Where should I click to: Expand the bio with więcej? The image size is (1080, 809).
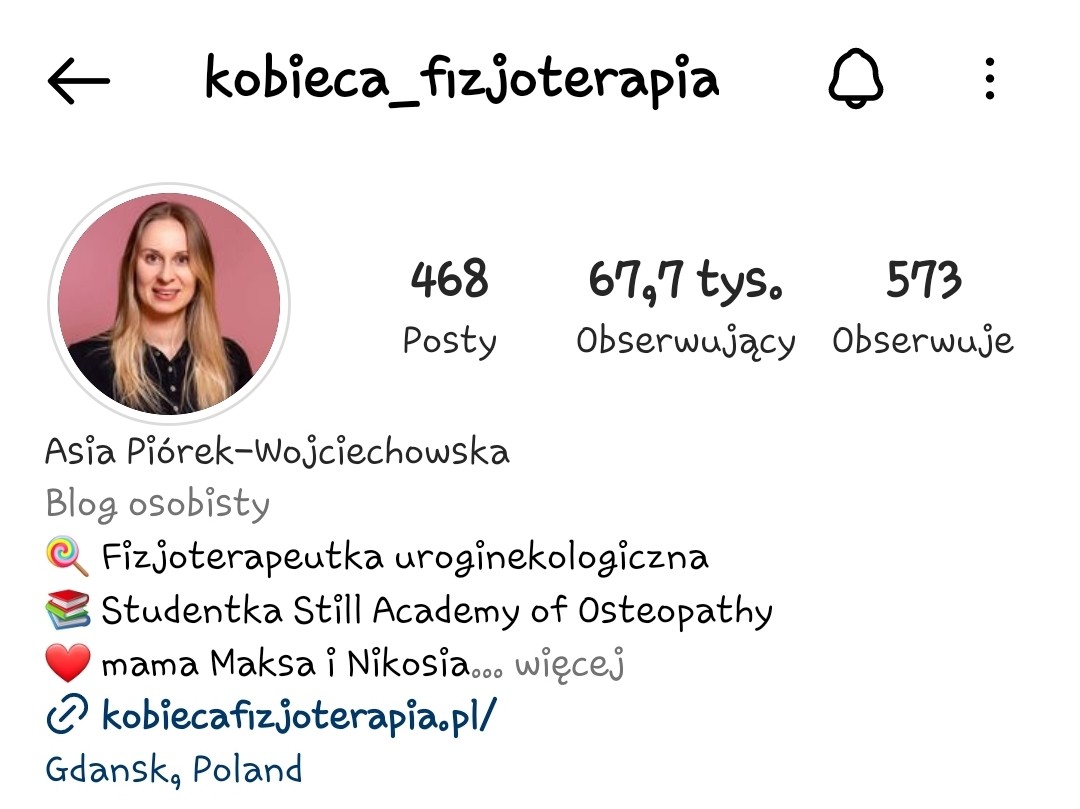pyautogui.click(x=569, y=663)
